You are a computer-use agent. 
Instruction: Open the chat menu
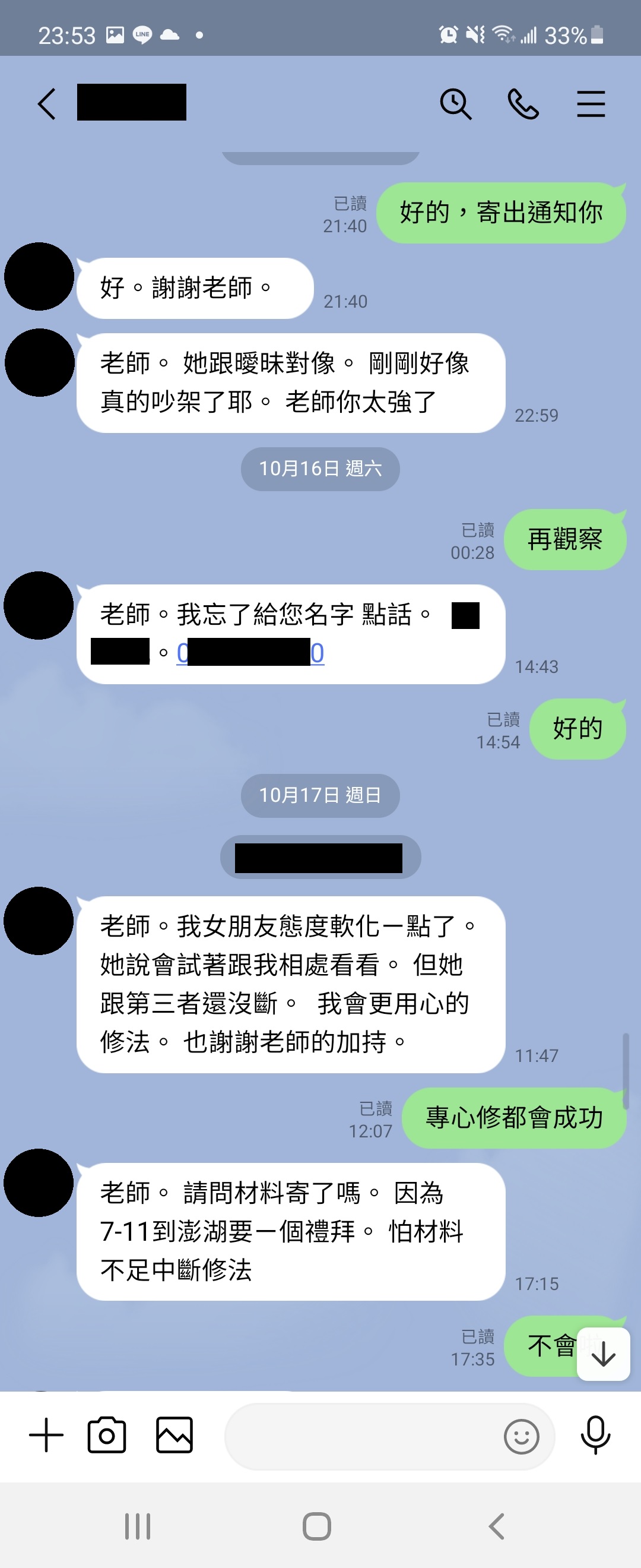tap(591, 103)
